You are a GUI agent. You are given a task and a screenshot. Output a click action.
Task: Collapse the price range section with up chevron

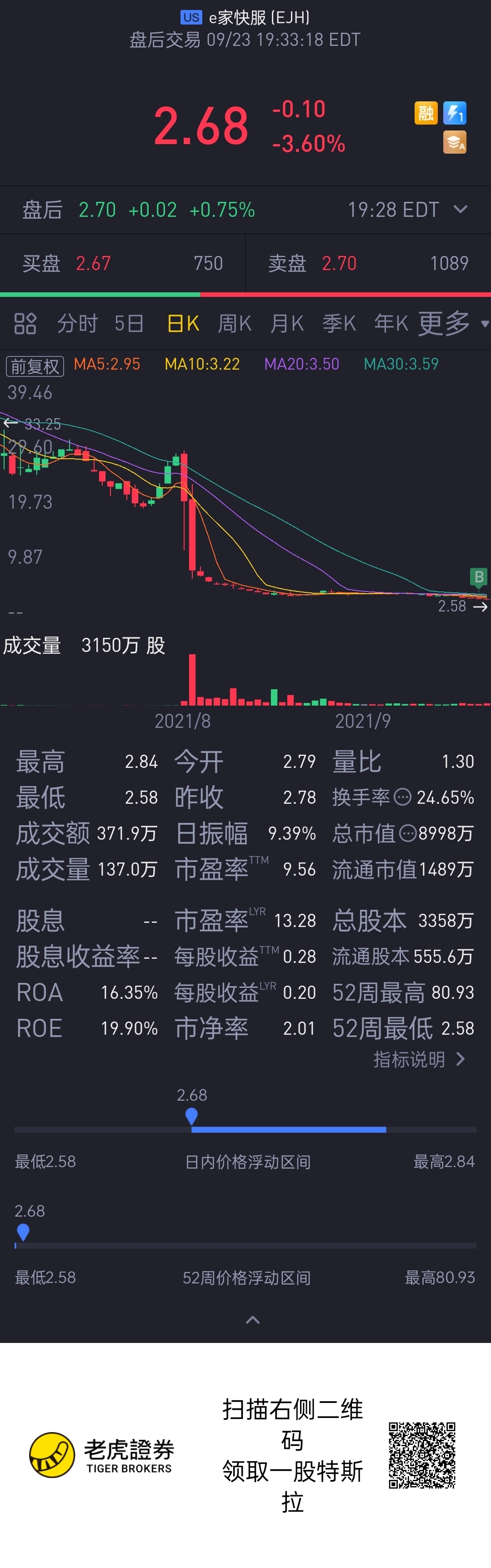point(252,1320)
